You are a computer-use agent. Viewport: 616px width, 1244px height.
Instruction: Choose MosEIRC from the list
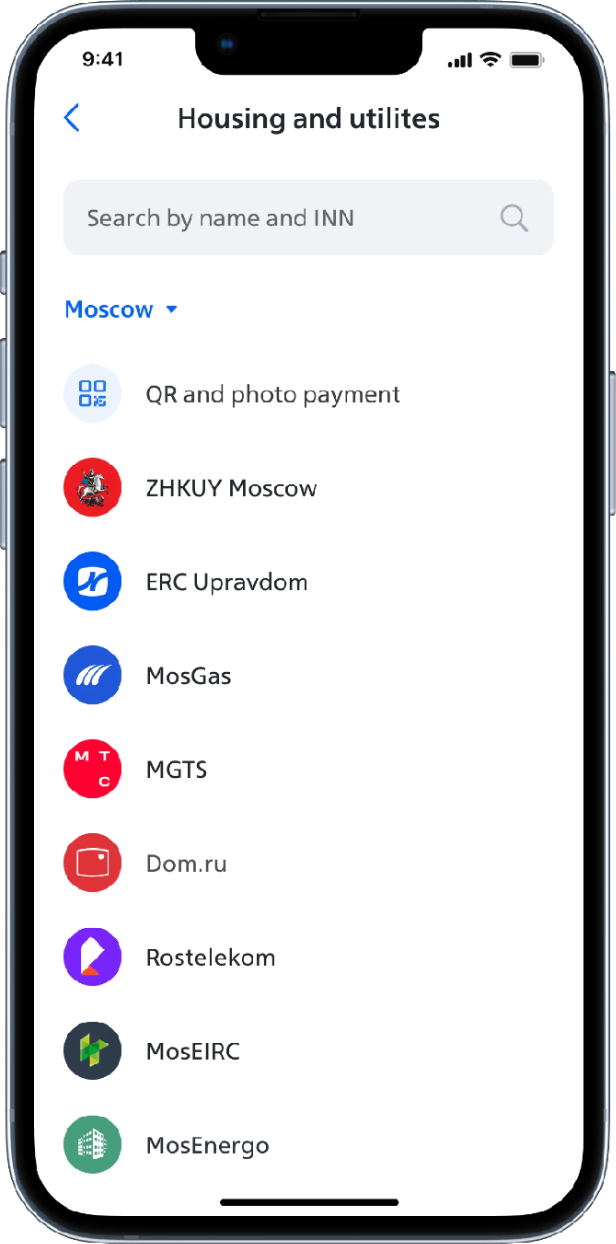[x=192, y=1052]
